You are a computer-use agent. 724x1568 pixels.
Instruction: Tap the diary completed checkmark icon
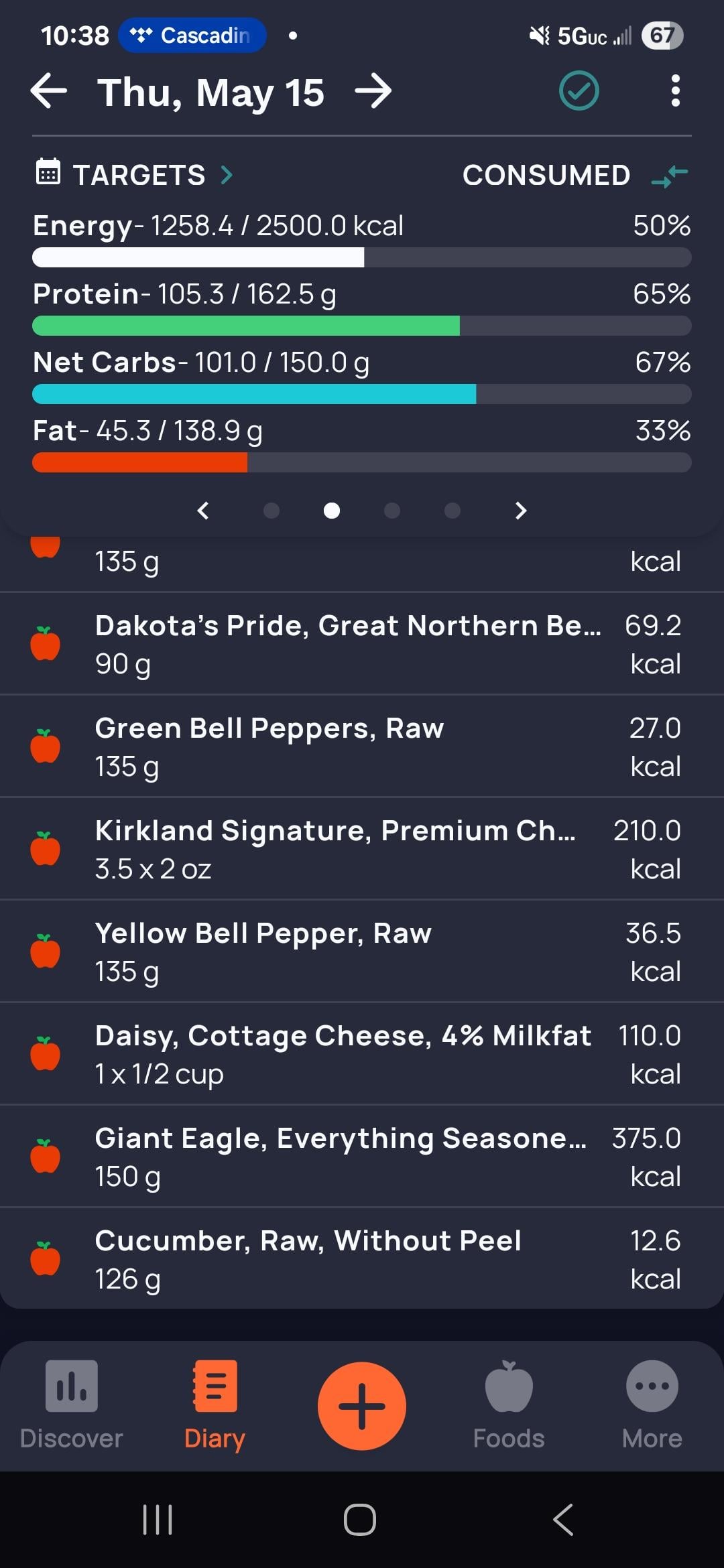(x=579, y=90)
